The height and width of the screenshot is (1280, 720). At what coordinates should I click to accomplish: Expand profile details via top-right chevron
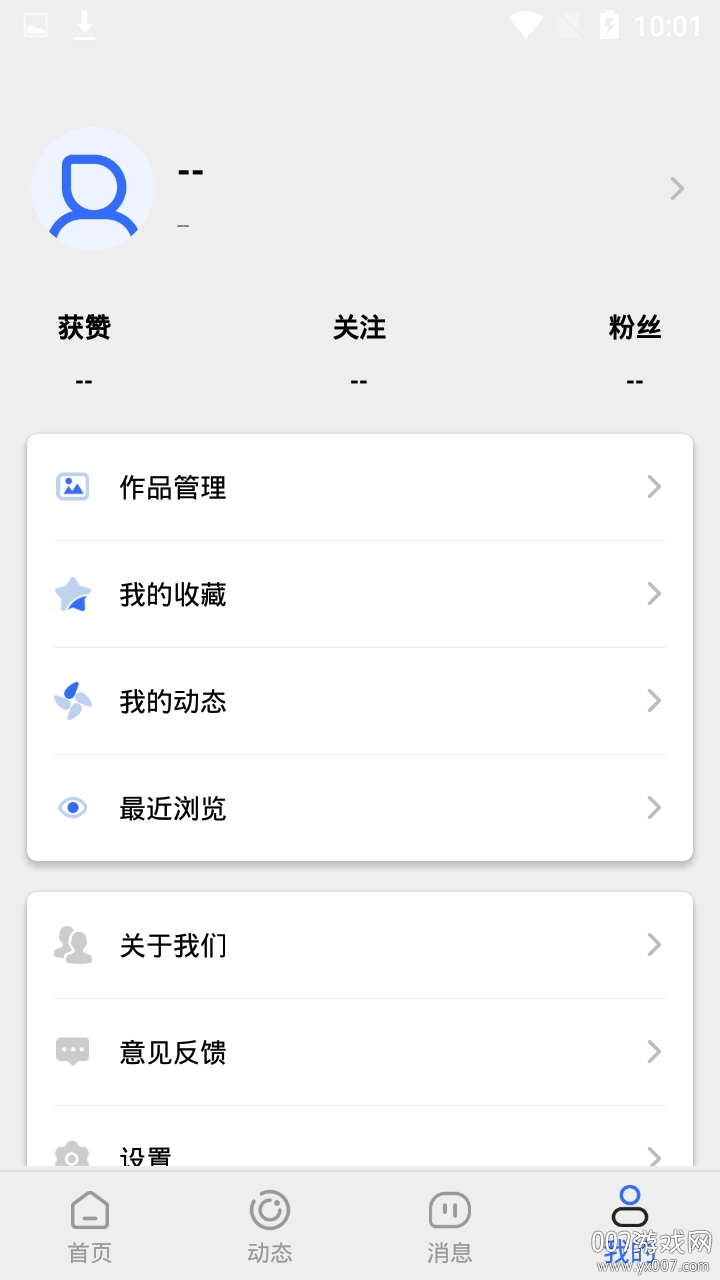click(677, 188)
